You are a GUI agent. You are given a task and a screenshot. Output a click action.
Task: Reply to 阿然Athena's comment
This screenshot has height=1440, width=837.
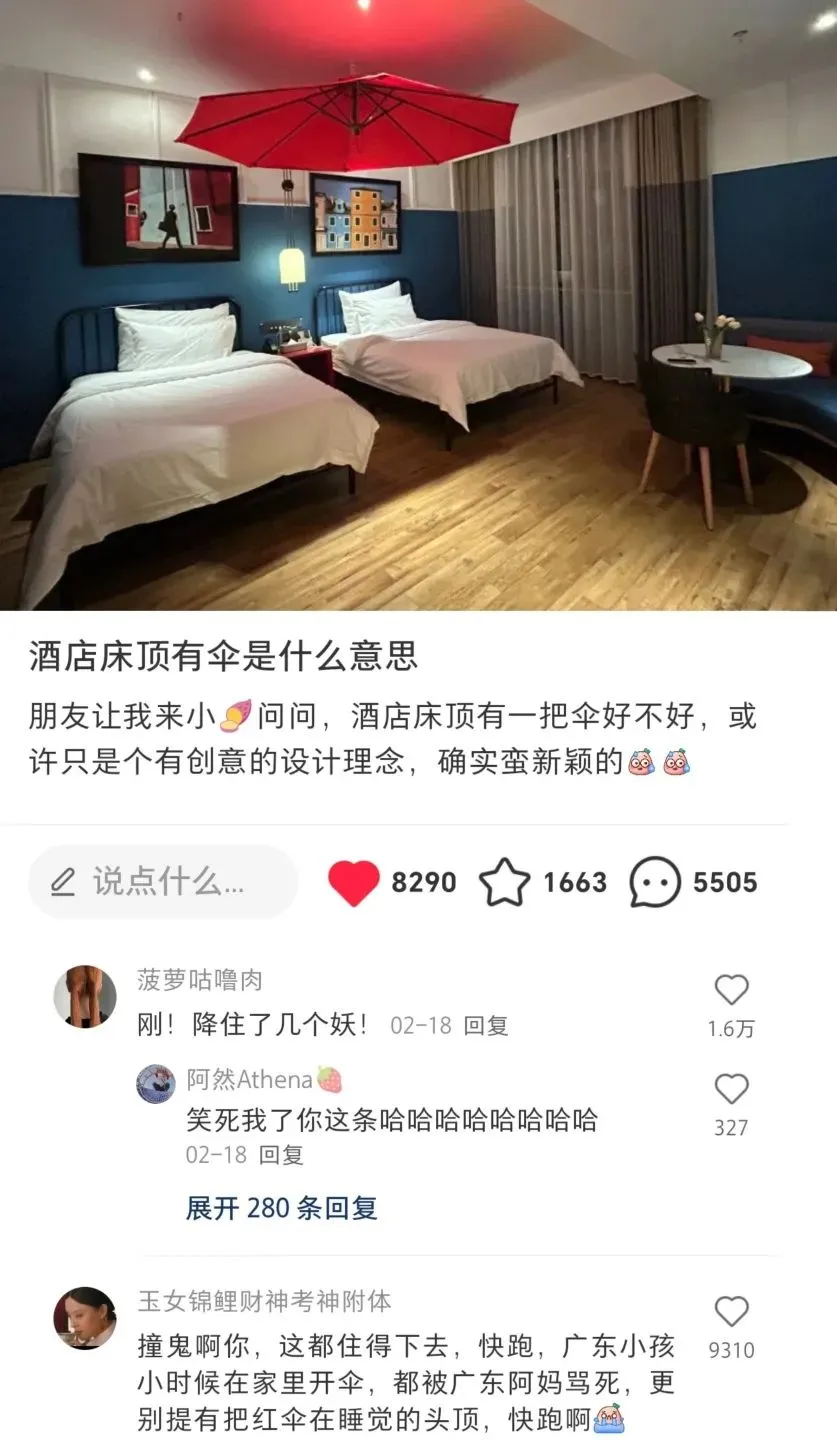[281, 1154]
